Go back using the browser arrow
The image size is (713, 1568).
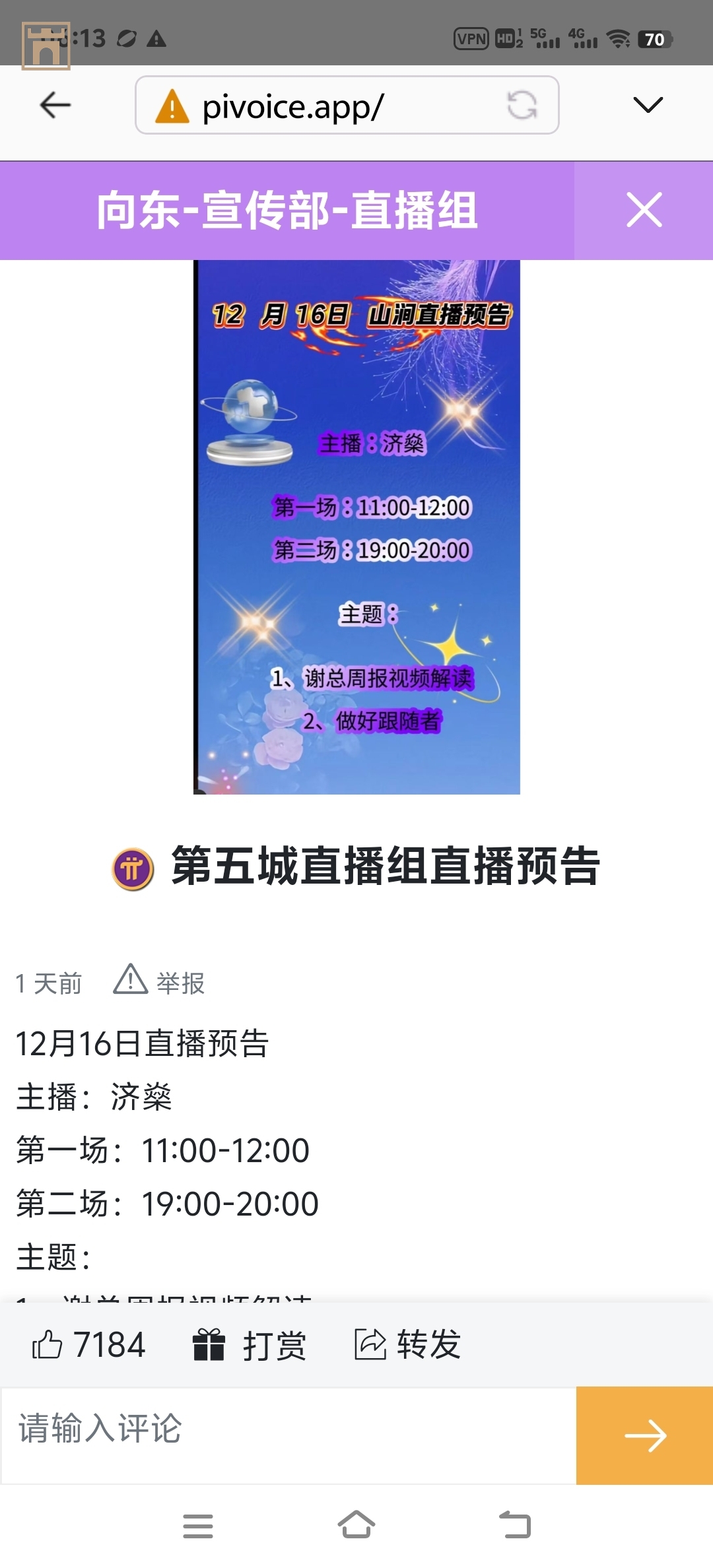[x=55, y=105]
